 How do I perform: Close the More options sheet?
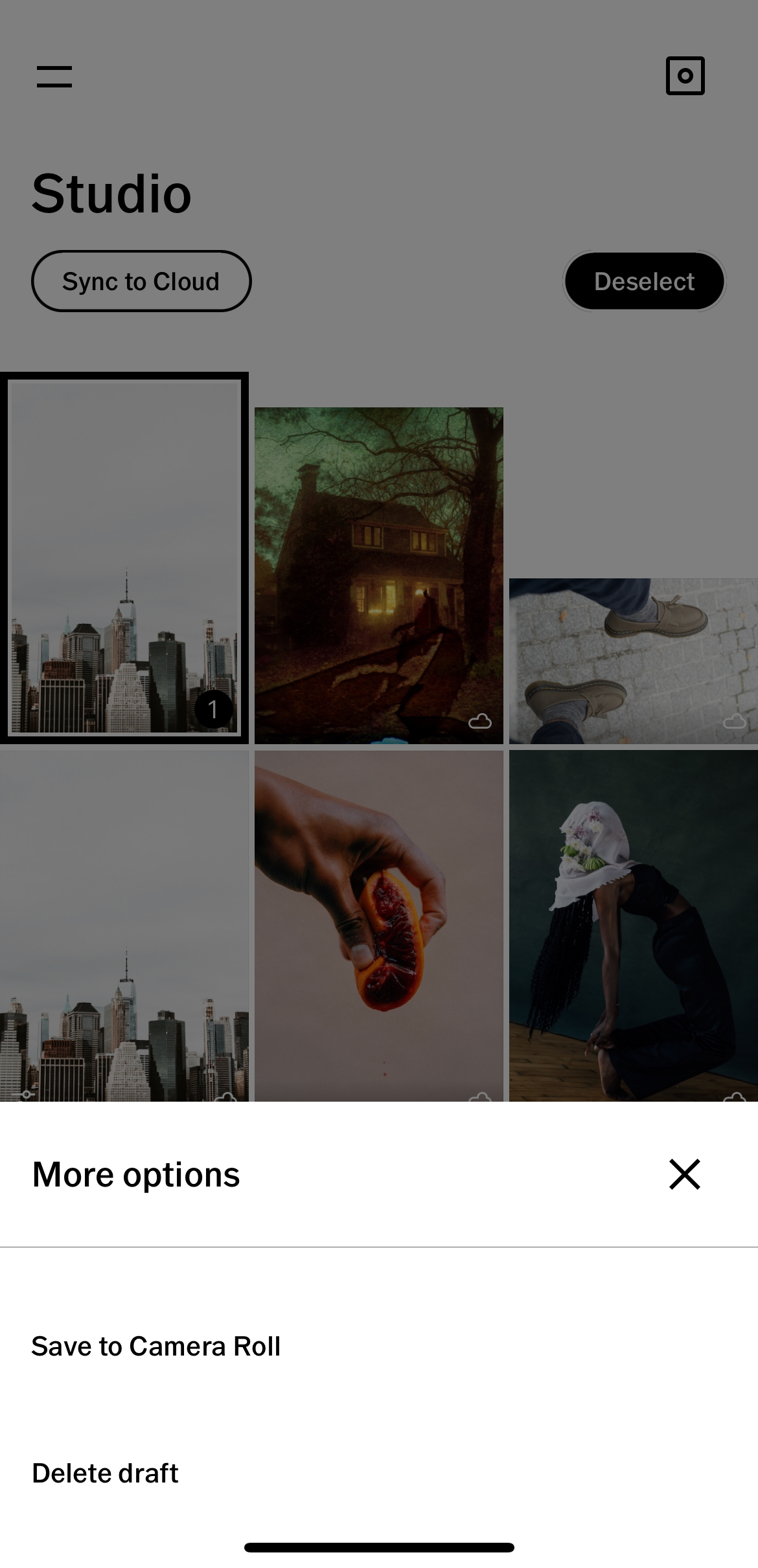point(684,1175)
